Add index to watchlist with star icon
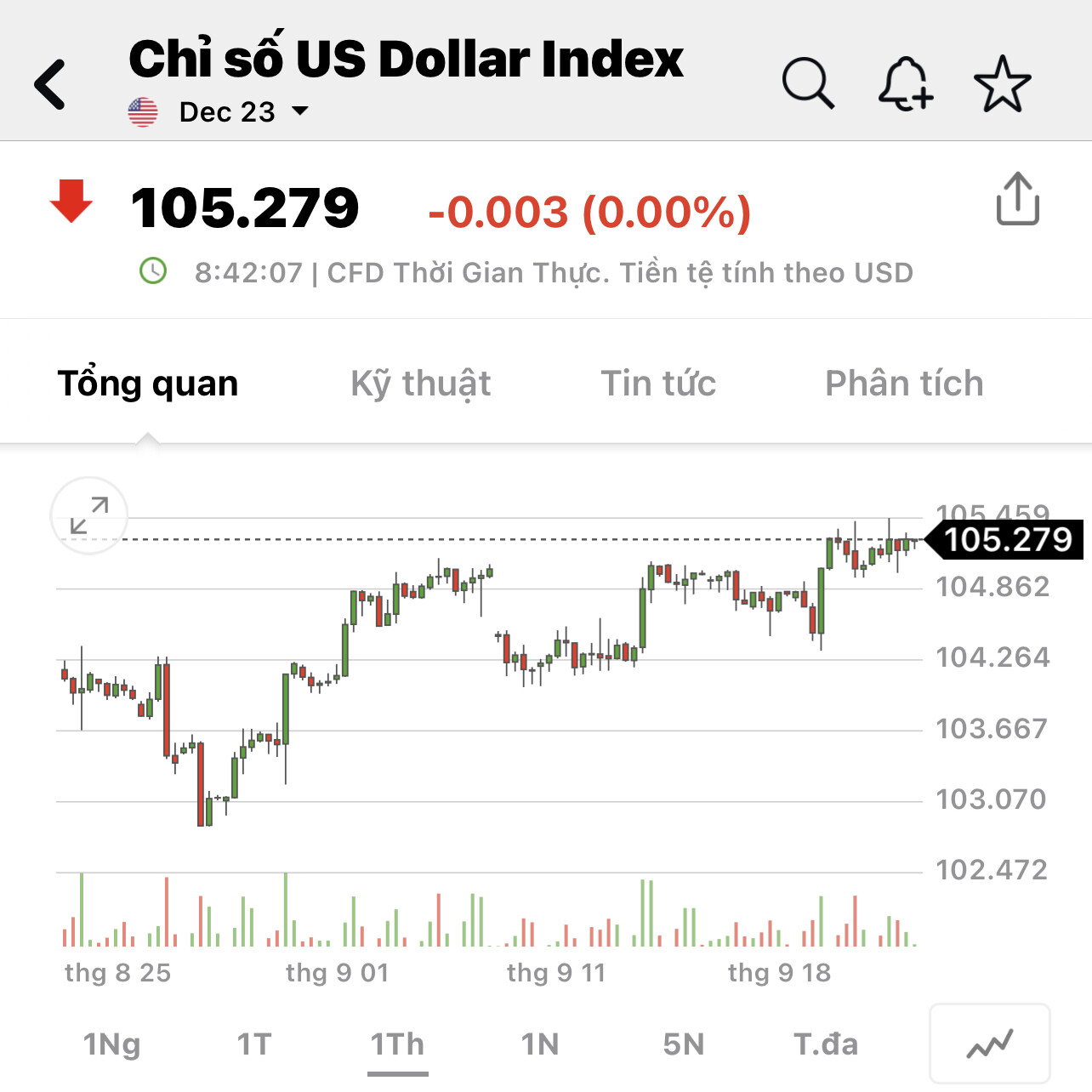1092x1092 pixels. click(1002, 84)
